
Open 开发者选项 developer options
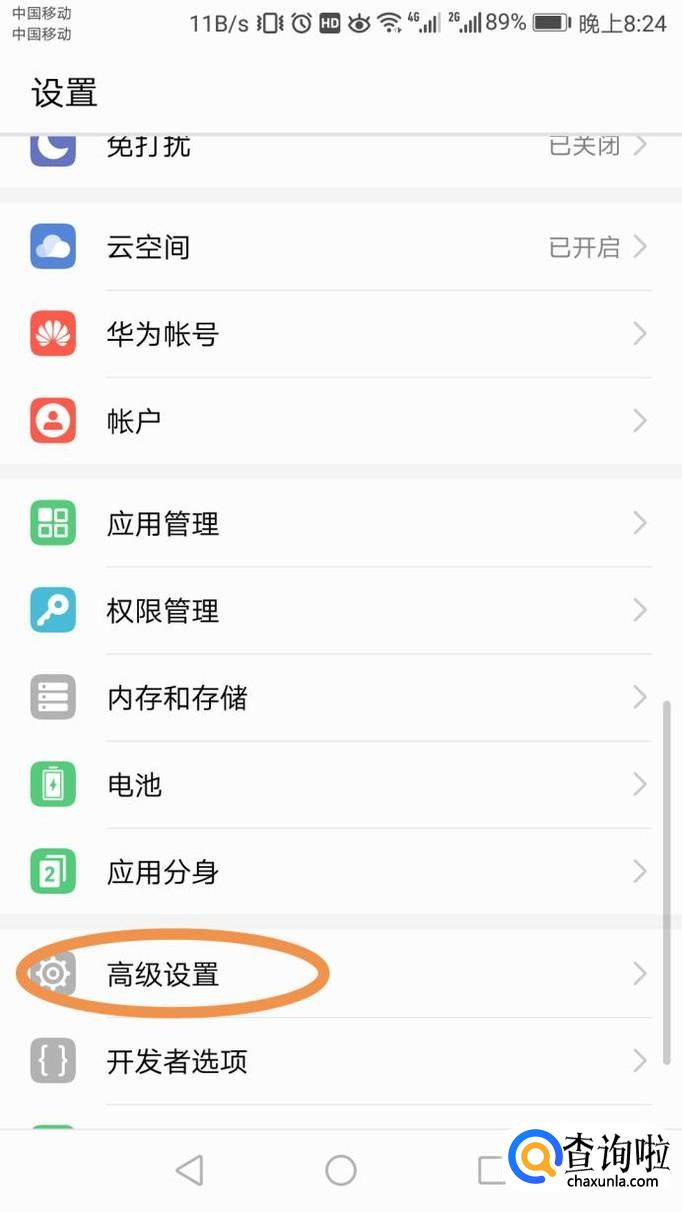341,1061
